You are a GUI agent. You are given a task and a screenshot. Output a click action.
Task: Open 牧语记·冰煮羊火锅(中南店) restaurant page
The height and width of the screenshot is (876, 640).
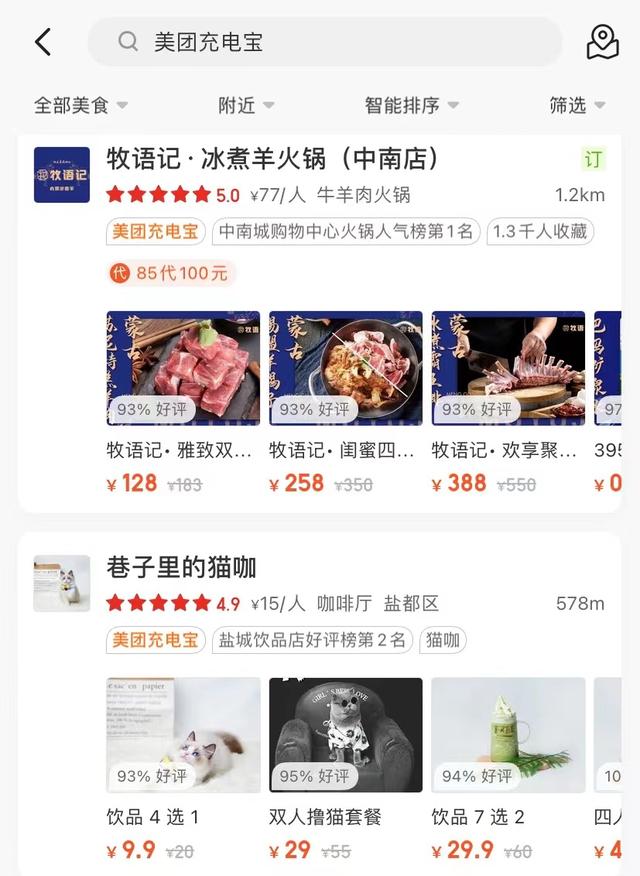[272, 159]
